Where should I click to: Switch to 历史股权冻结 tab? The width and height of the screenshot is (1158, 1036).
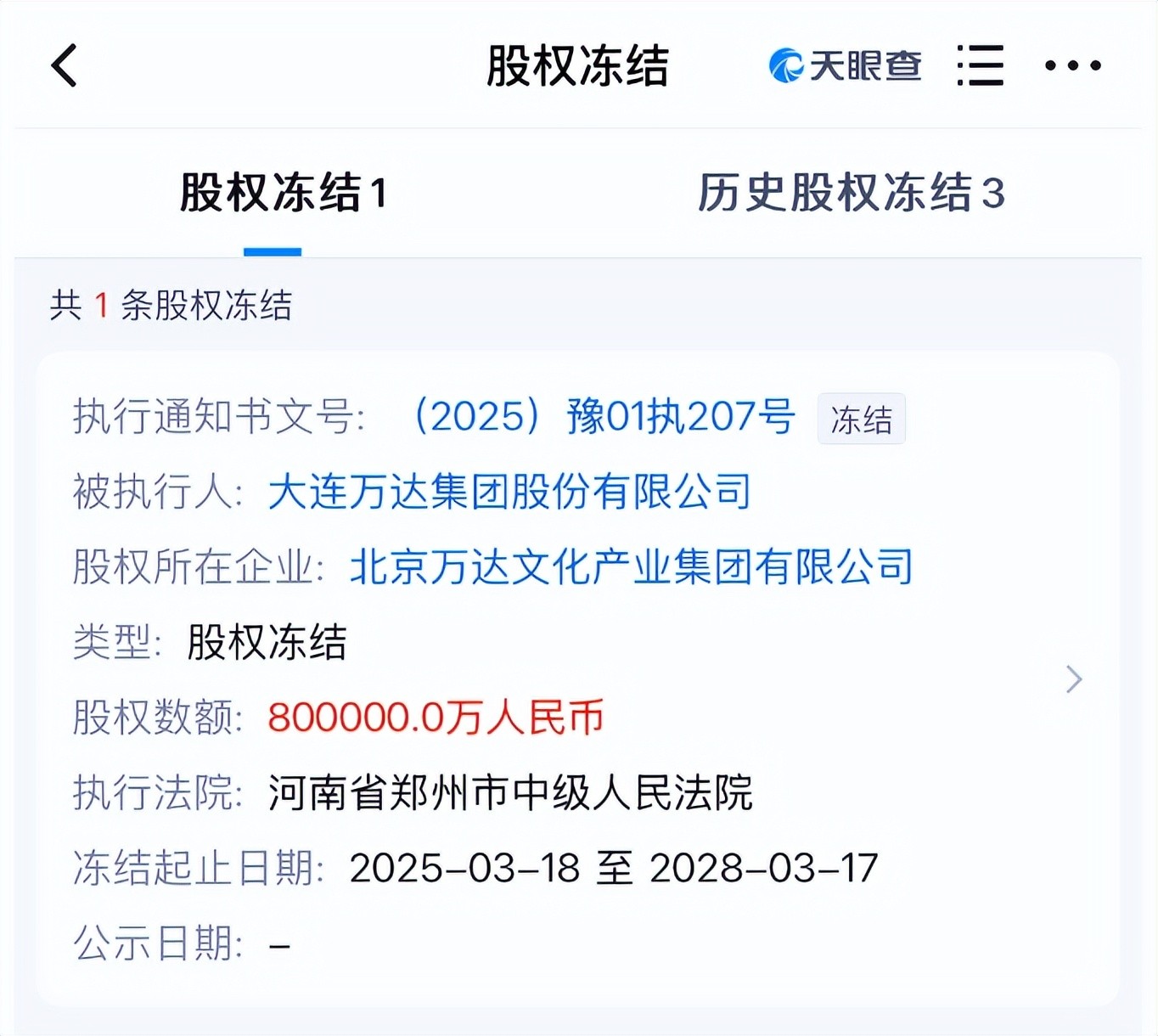[851, 193]
